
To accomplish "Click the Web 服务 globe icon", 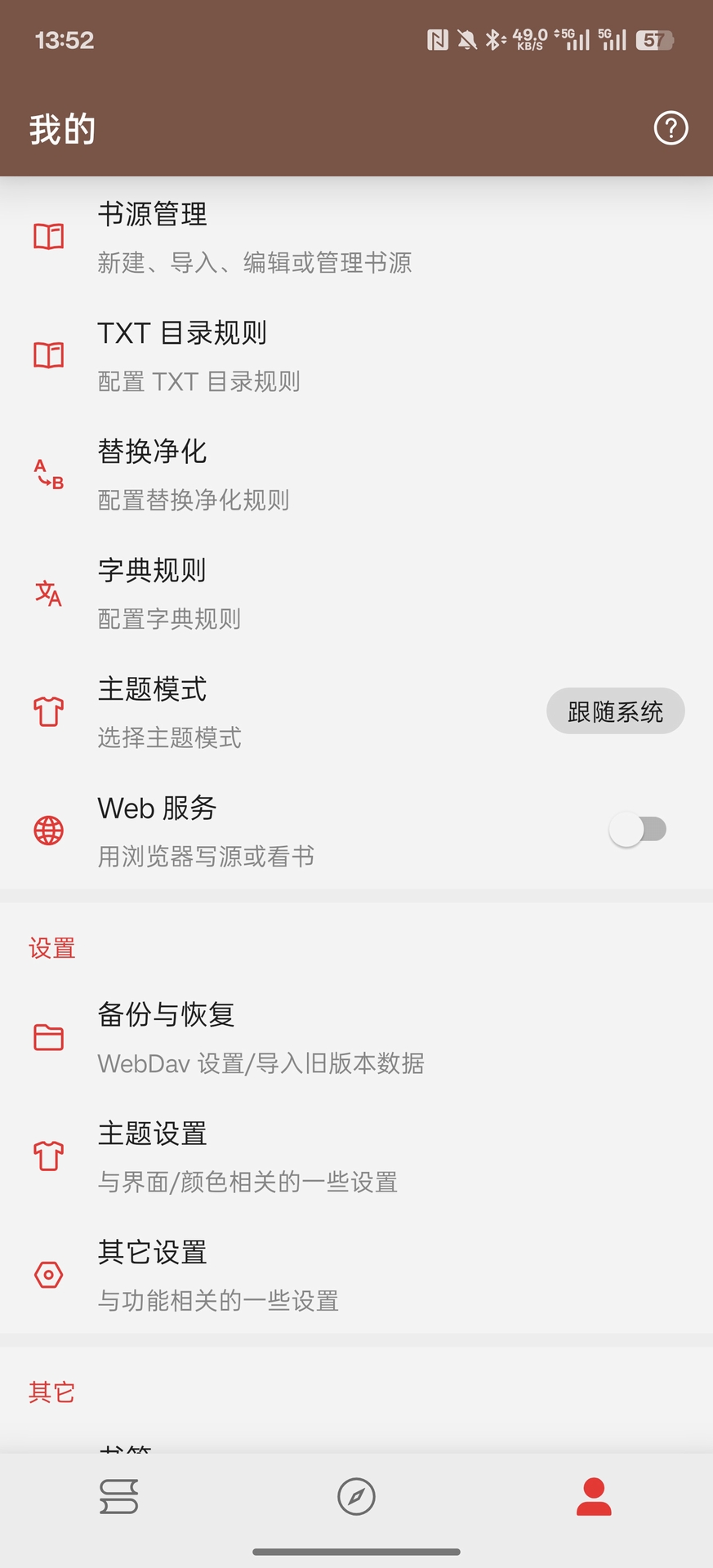I will 48,830.
